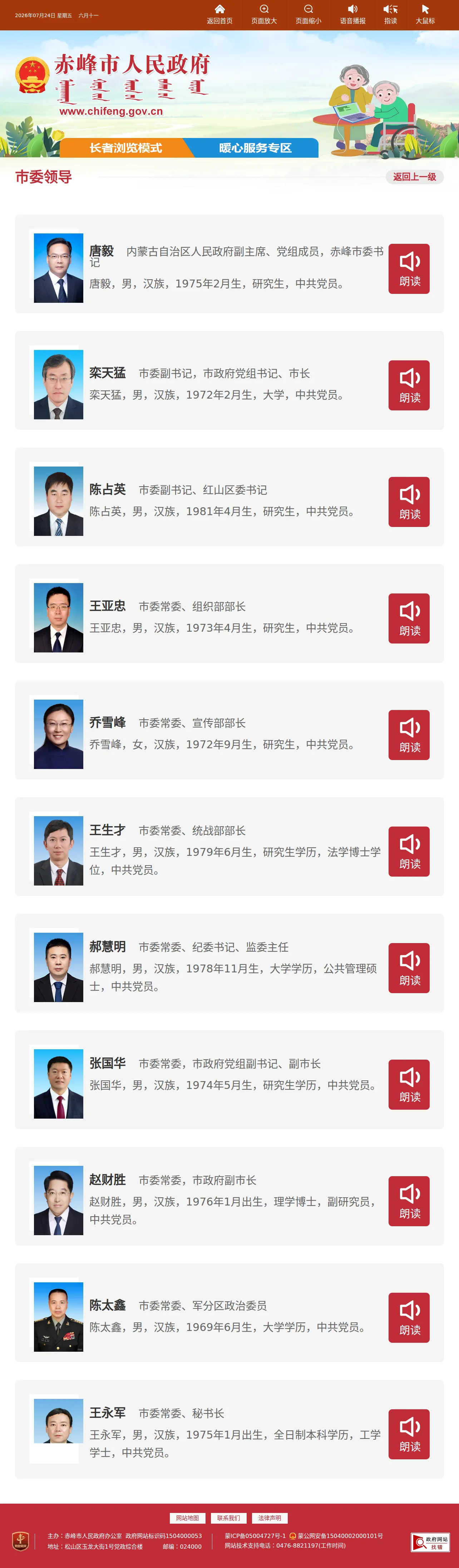Shrink the page with 页面缩小

309,15
